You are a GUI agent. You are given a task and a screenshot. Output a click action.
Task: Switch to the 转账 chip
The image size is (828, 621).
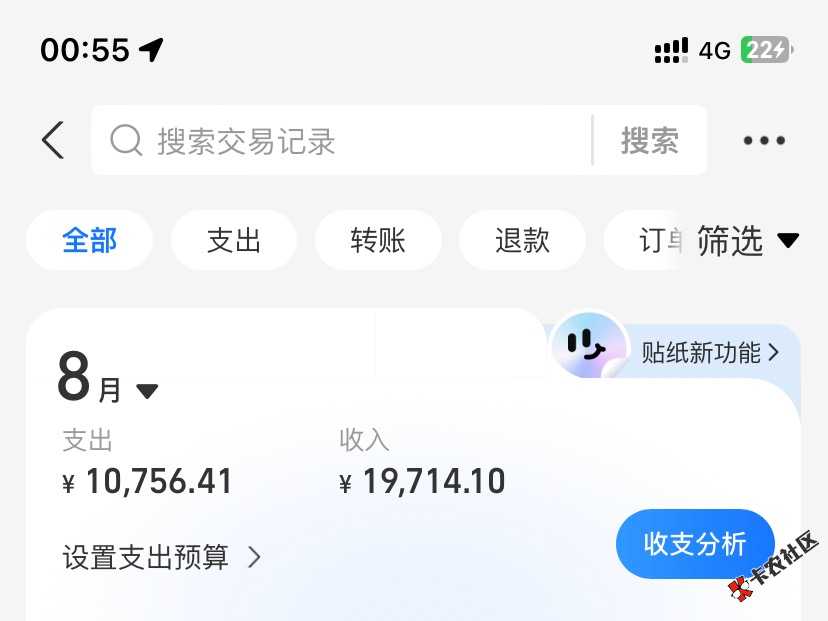(x=378, y=240)
